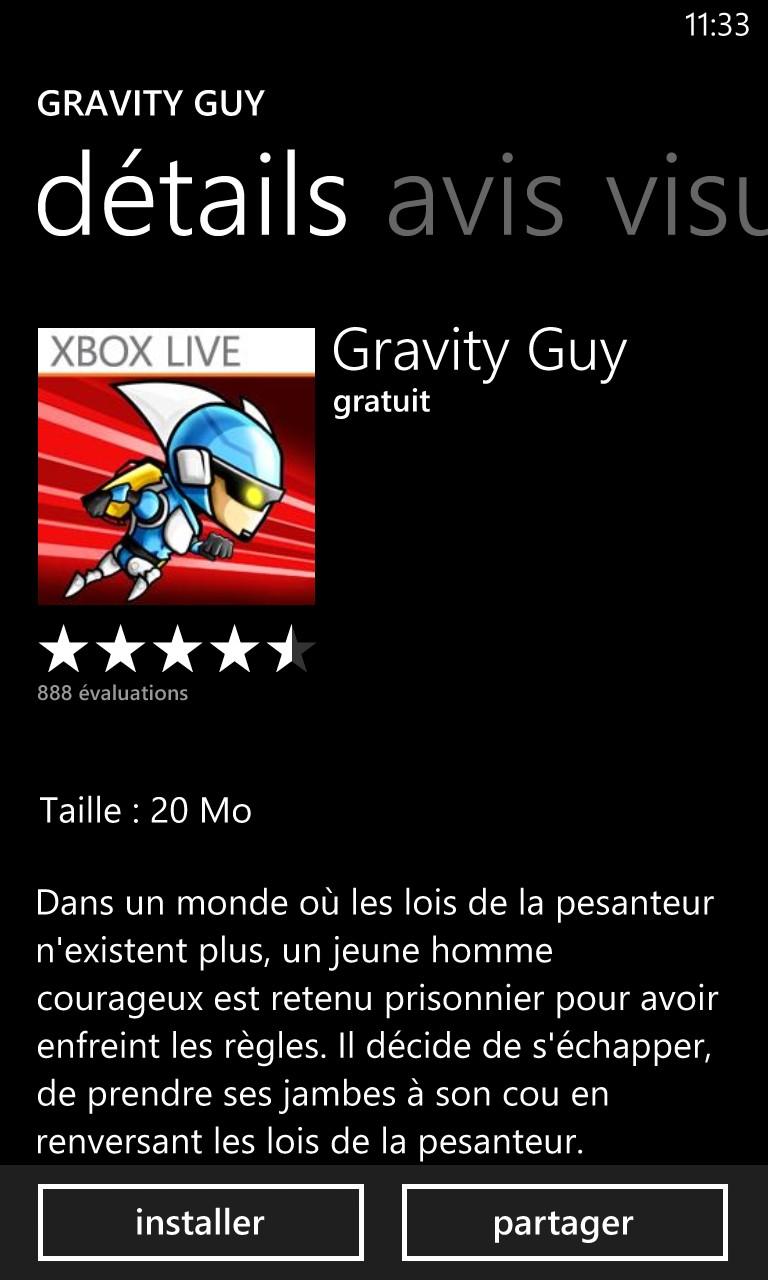Image resolution: width=768 pixels, height=1280 pixels.
Task: Switch to the avis tab
Action: [475, 197]
